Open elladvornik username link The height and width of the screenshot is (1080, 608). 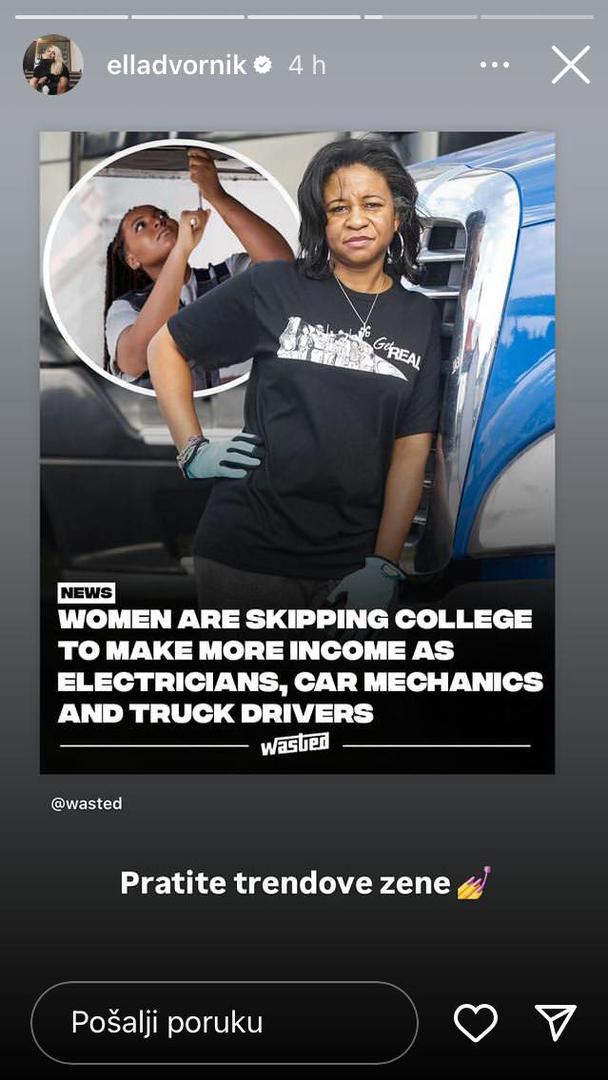pyautogui.click(x=177, y=65)
